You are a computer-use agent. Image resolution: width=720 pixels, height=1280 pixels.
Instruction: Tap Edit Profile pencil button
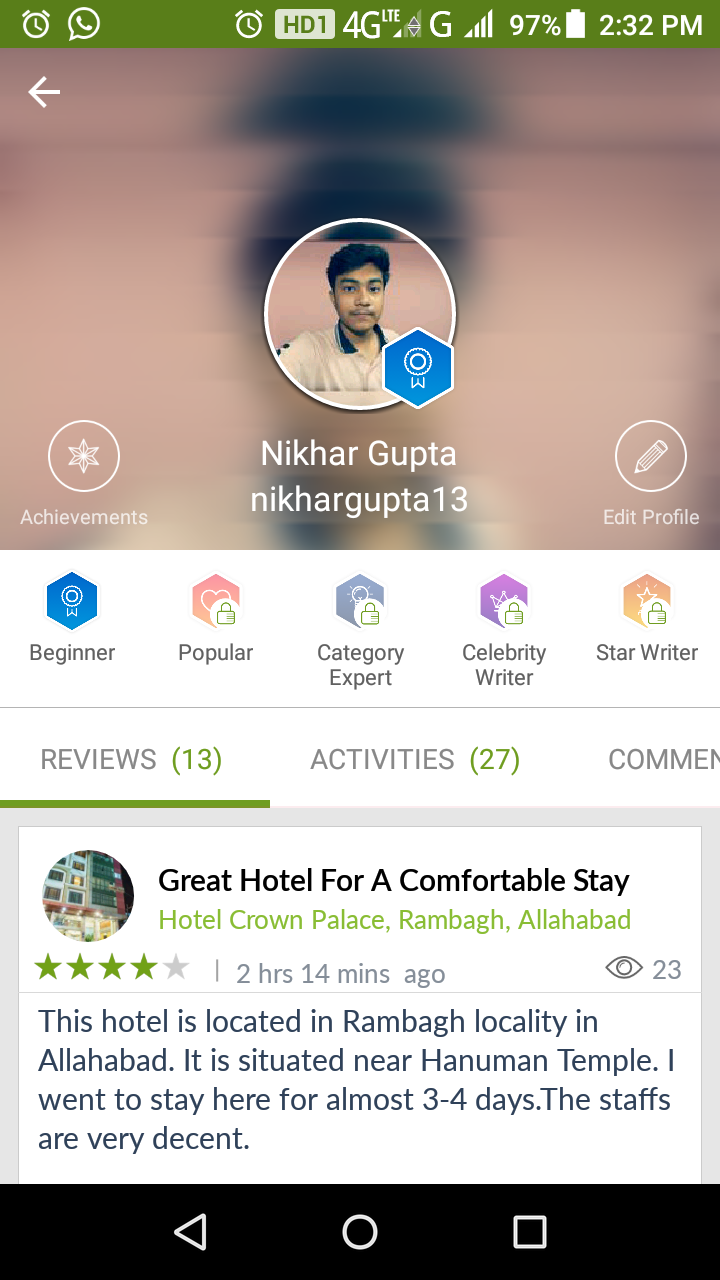[x=651, y=457]
